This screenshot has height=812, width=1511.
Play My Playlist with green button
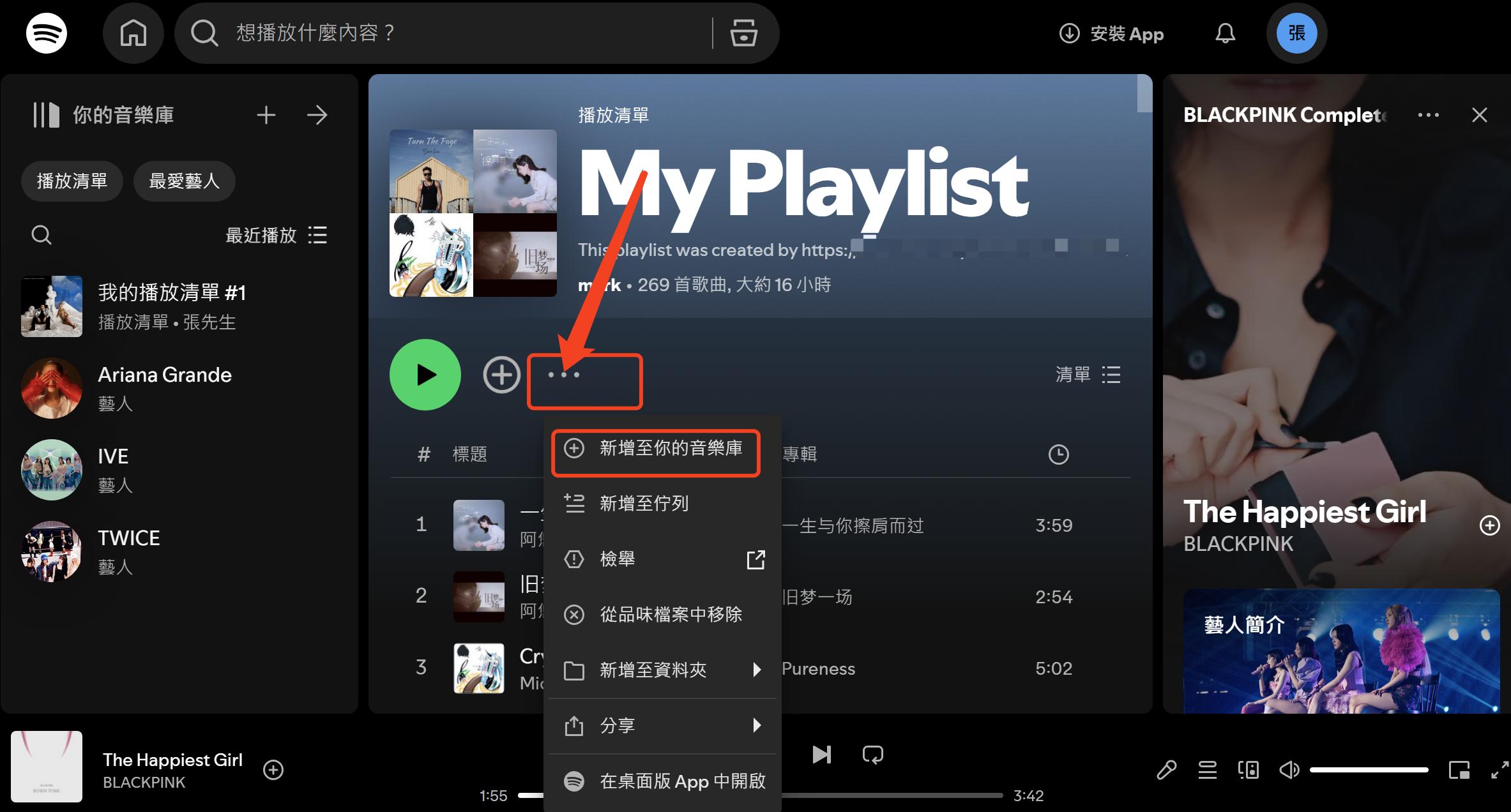tap(425, 375)
